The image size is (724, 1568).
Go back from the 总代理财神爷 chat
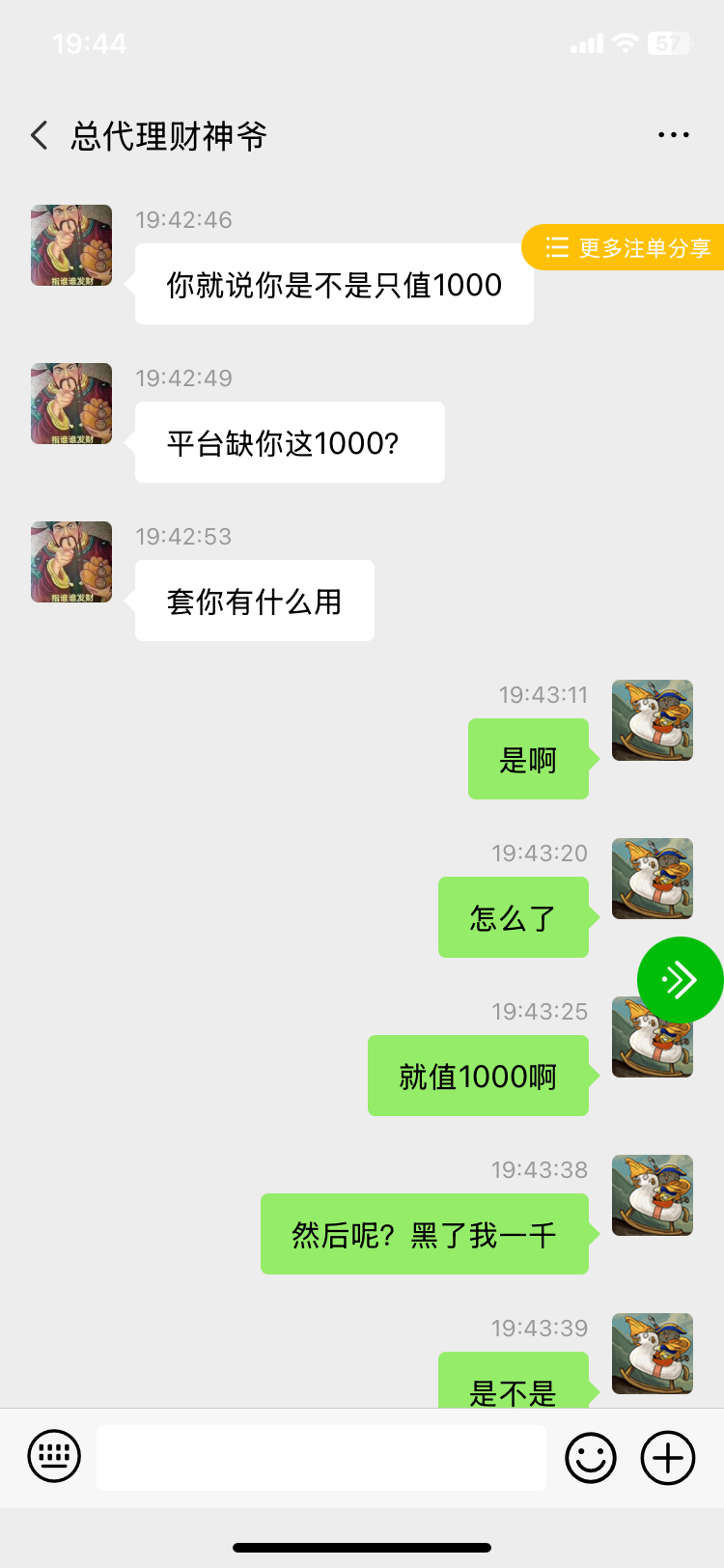pyautogui.click(x=40, y=135)
